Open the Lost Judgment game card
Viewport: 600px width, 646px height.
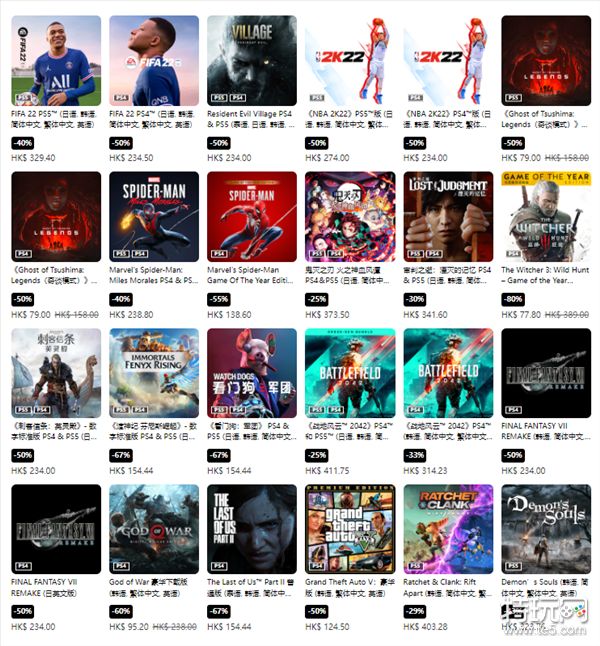[x=447, y=216]
